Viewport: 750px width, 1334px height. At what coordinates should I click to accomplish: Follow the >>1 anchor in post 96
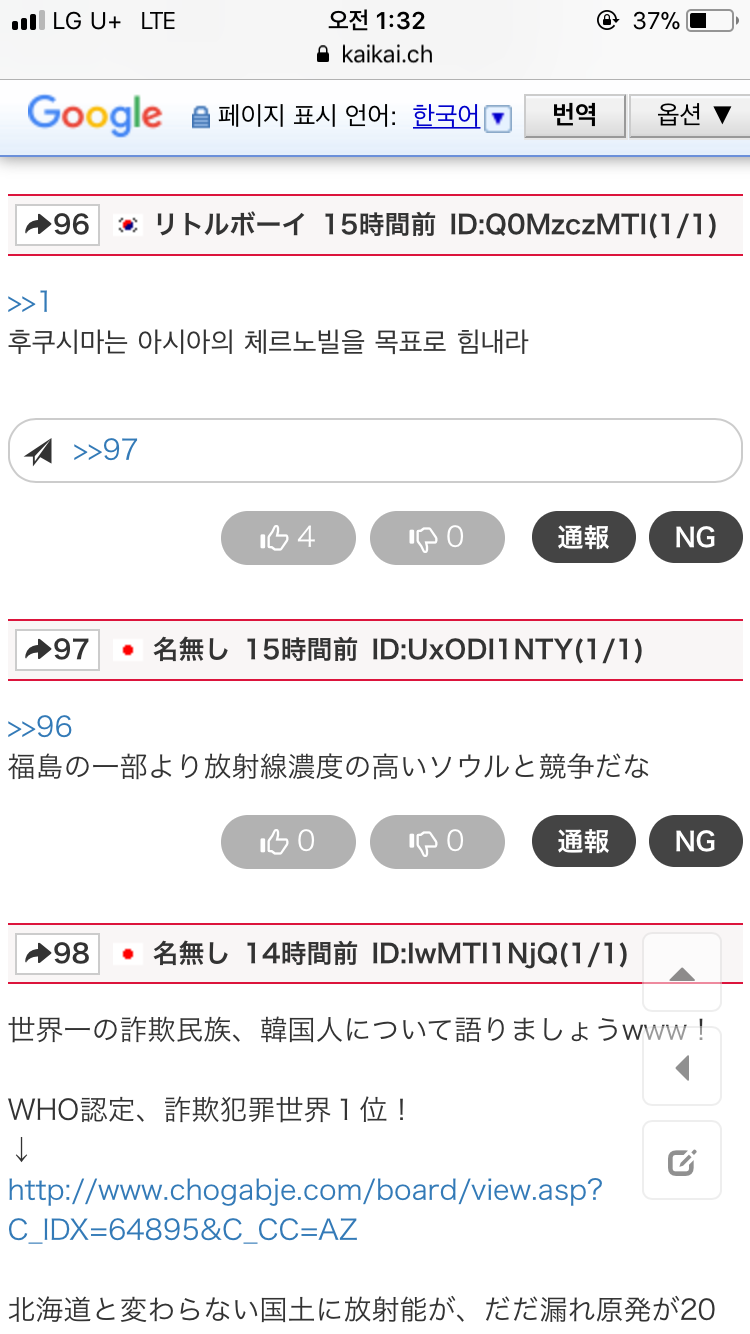point(28,303)
